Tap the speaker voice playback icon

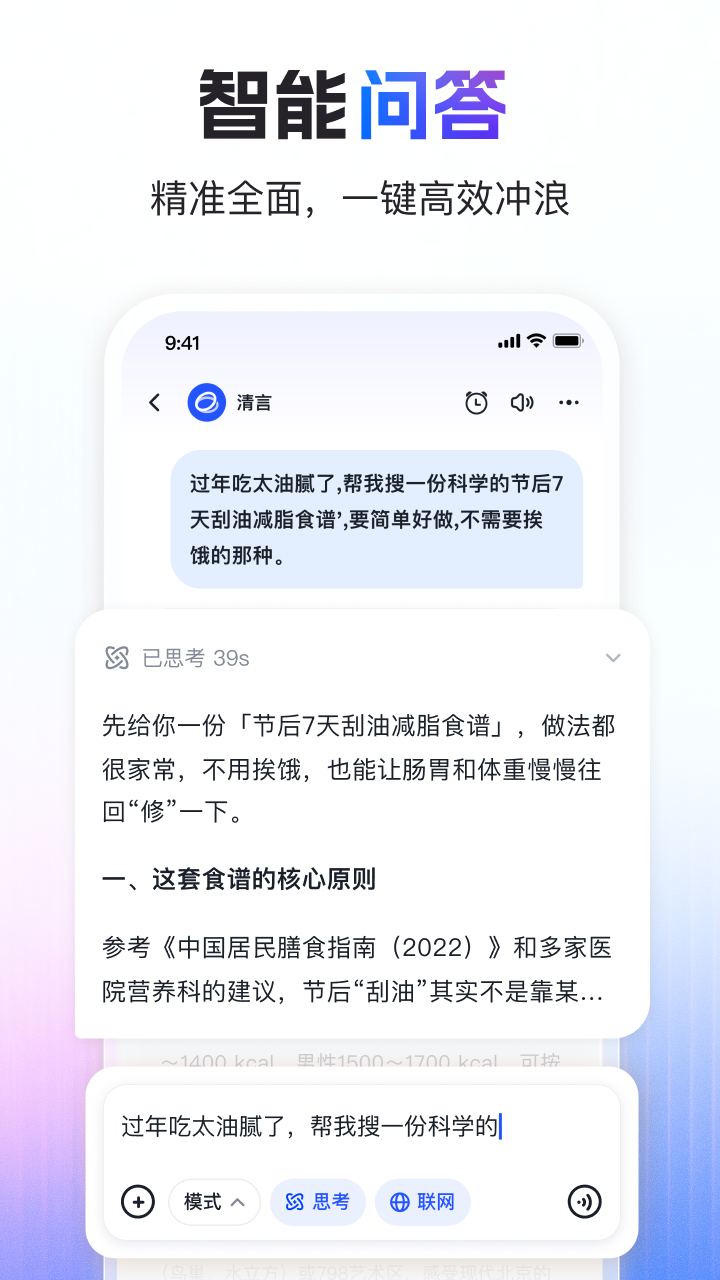point(522,403)
